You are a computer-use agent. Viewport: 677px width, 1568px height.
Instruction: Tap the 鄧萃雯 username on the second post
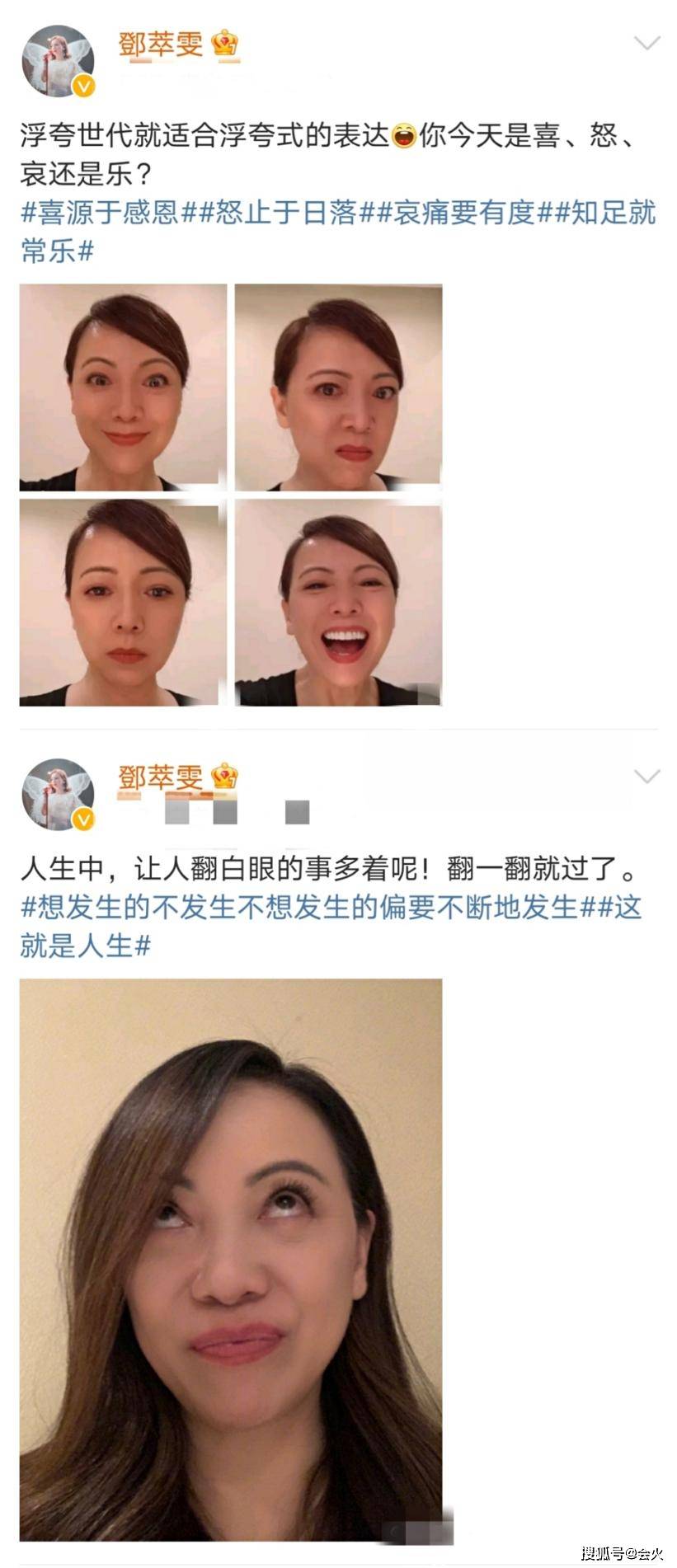pos(160,777)
